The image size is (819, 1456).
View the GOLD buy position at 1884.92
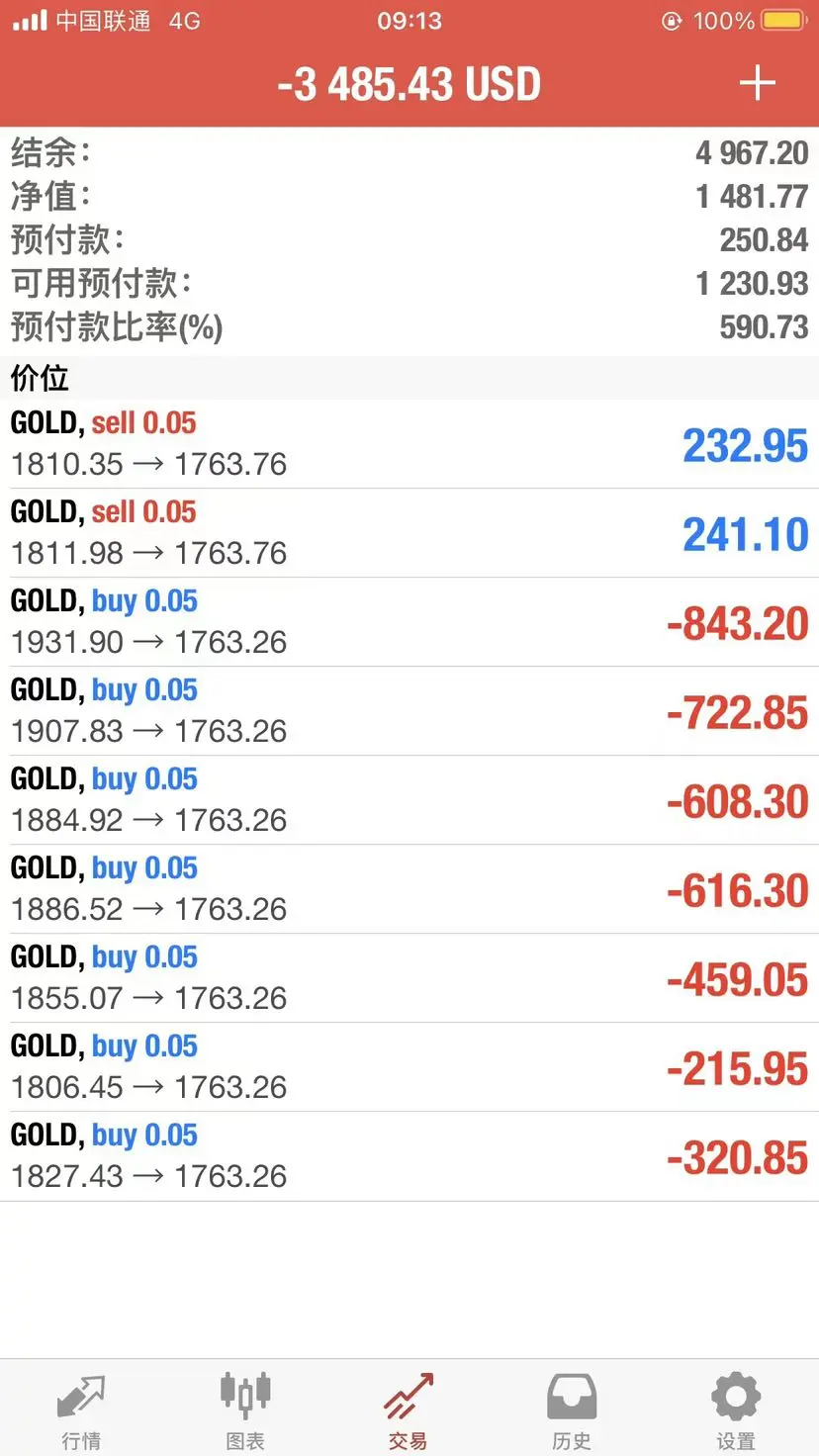409,800
